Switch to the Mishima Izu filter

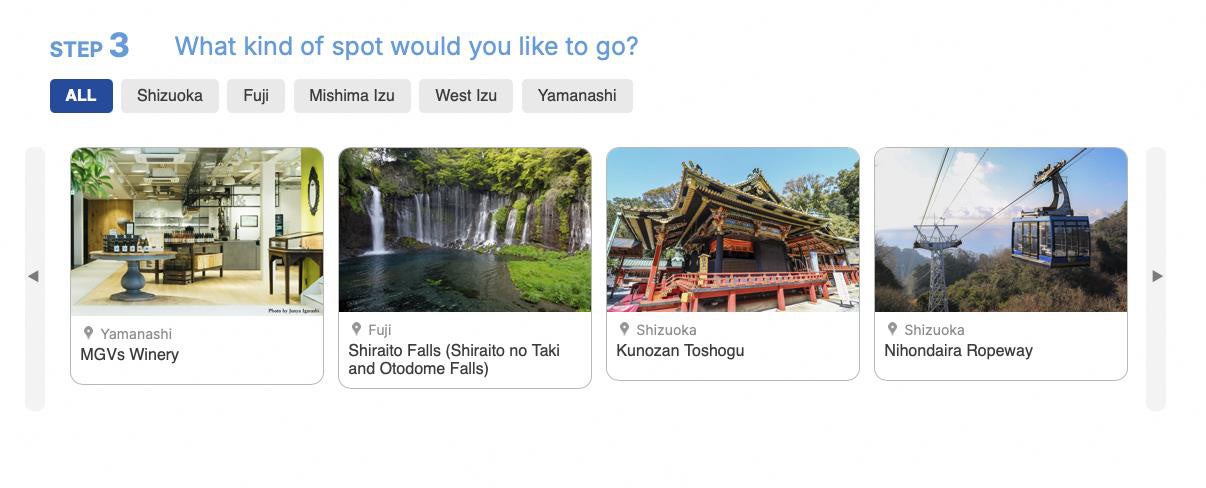pos(352,96)
